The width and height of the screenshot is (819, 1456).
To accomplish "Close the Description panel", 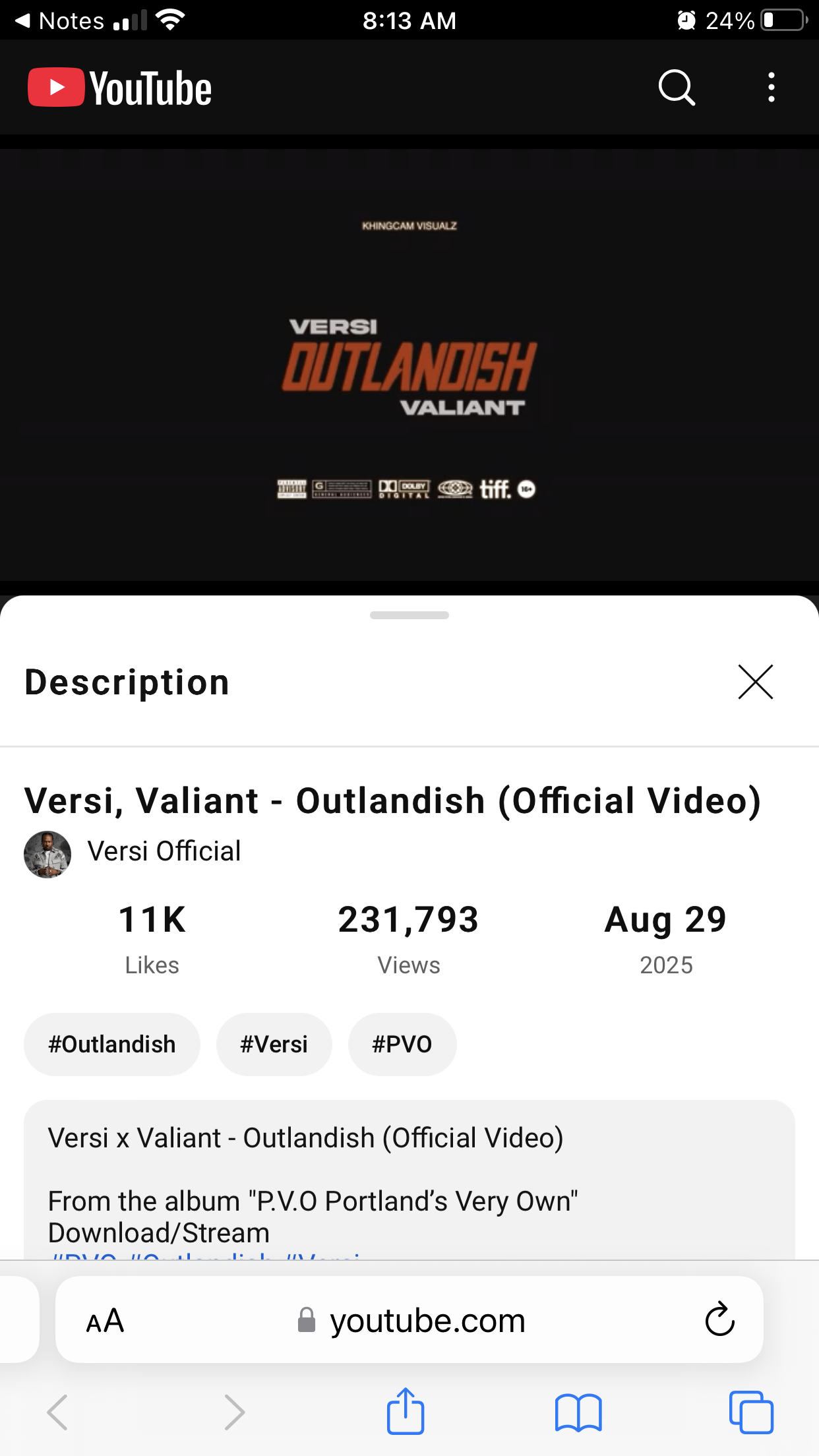I will pos(755,682).
